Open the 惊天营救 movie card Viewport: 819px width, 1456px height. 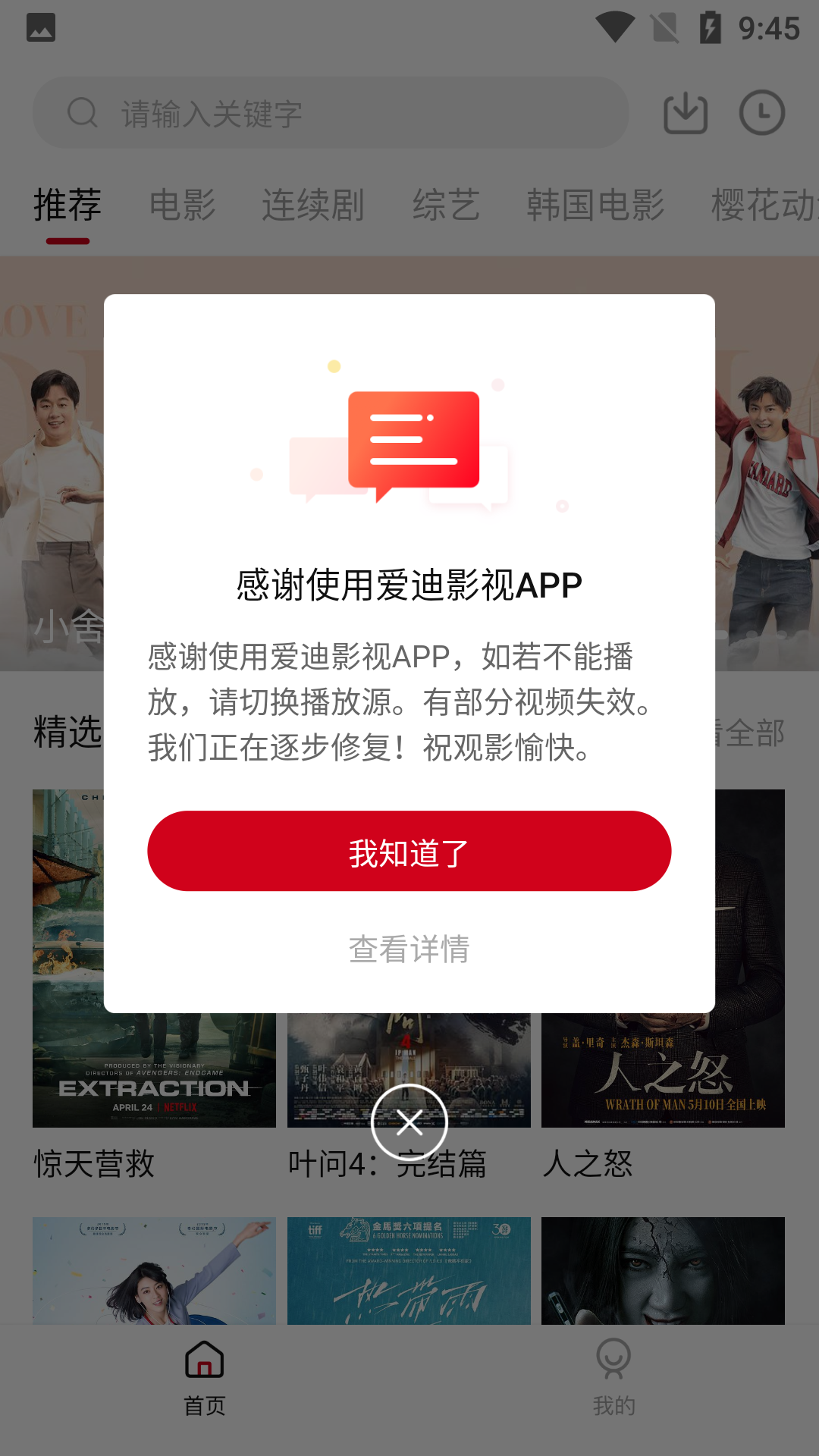tap(154, 986)
